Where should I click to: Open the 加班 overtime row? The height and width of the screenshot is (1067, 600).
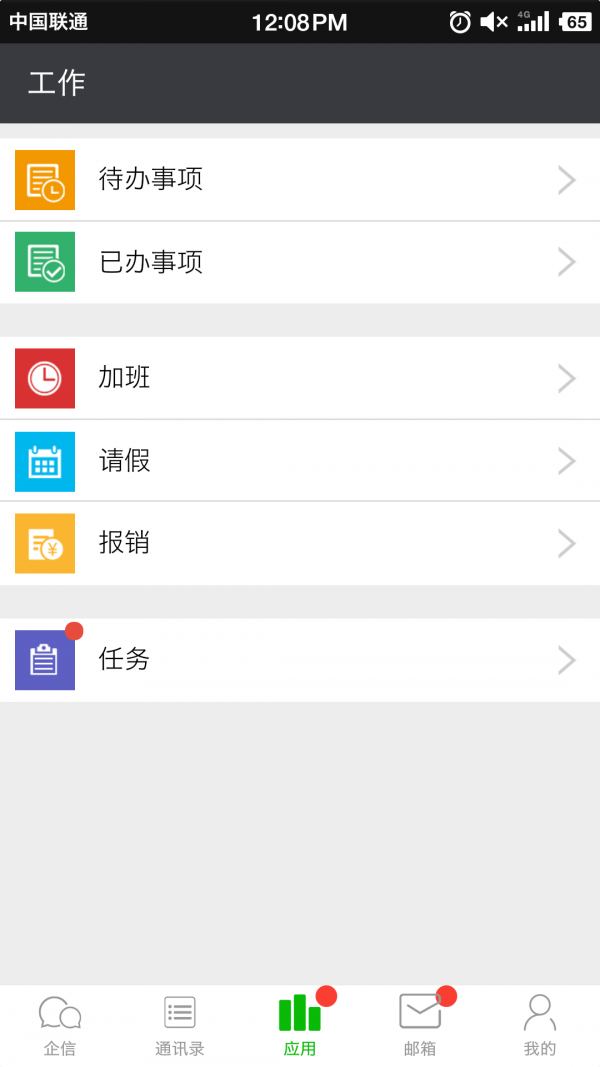[300, 378]
